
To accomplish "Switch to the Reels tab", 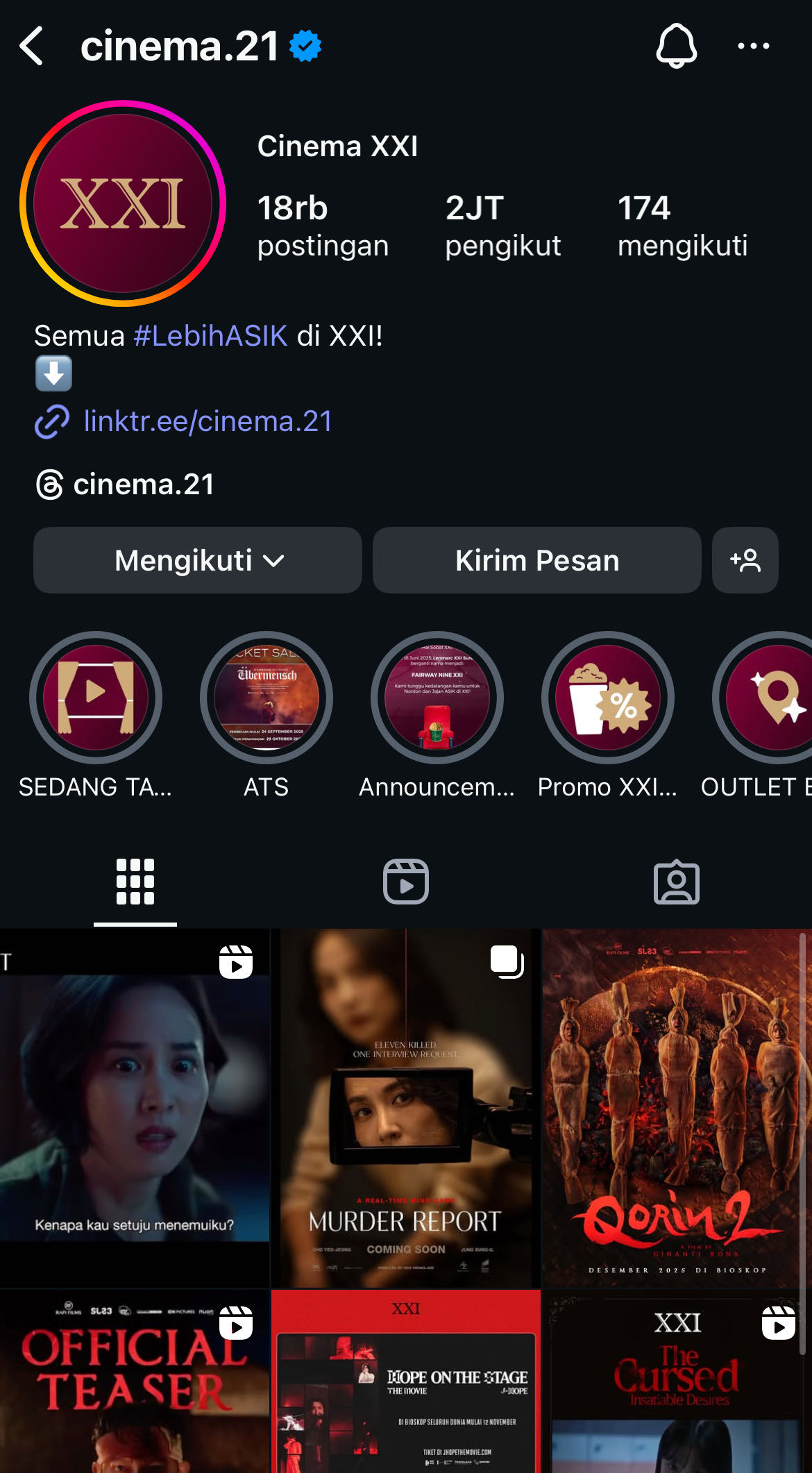I will (x=406, y=882).
